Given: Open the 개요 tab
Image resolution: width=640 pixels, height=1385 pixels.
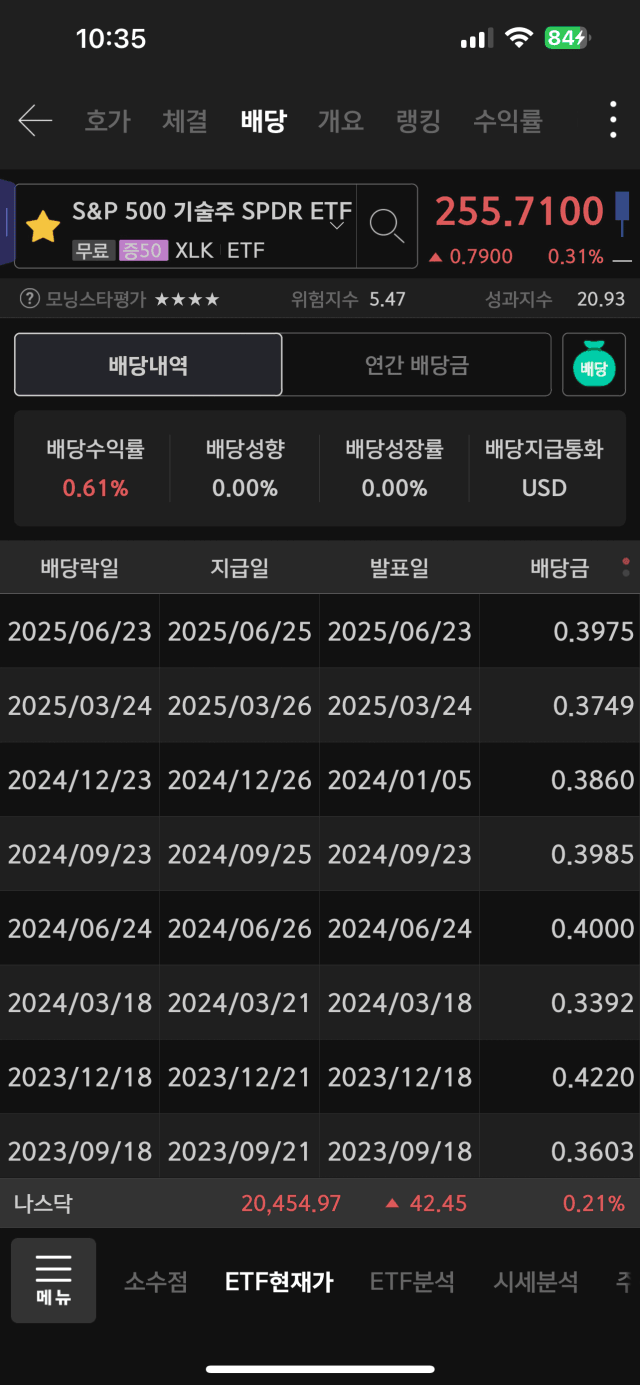Looking at the screenshot, I should 341,121.
